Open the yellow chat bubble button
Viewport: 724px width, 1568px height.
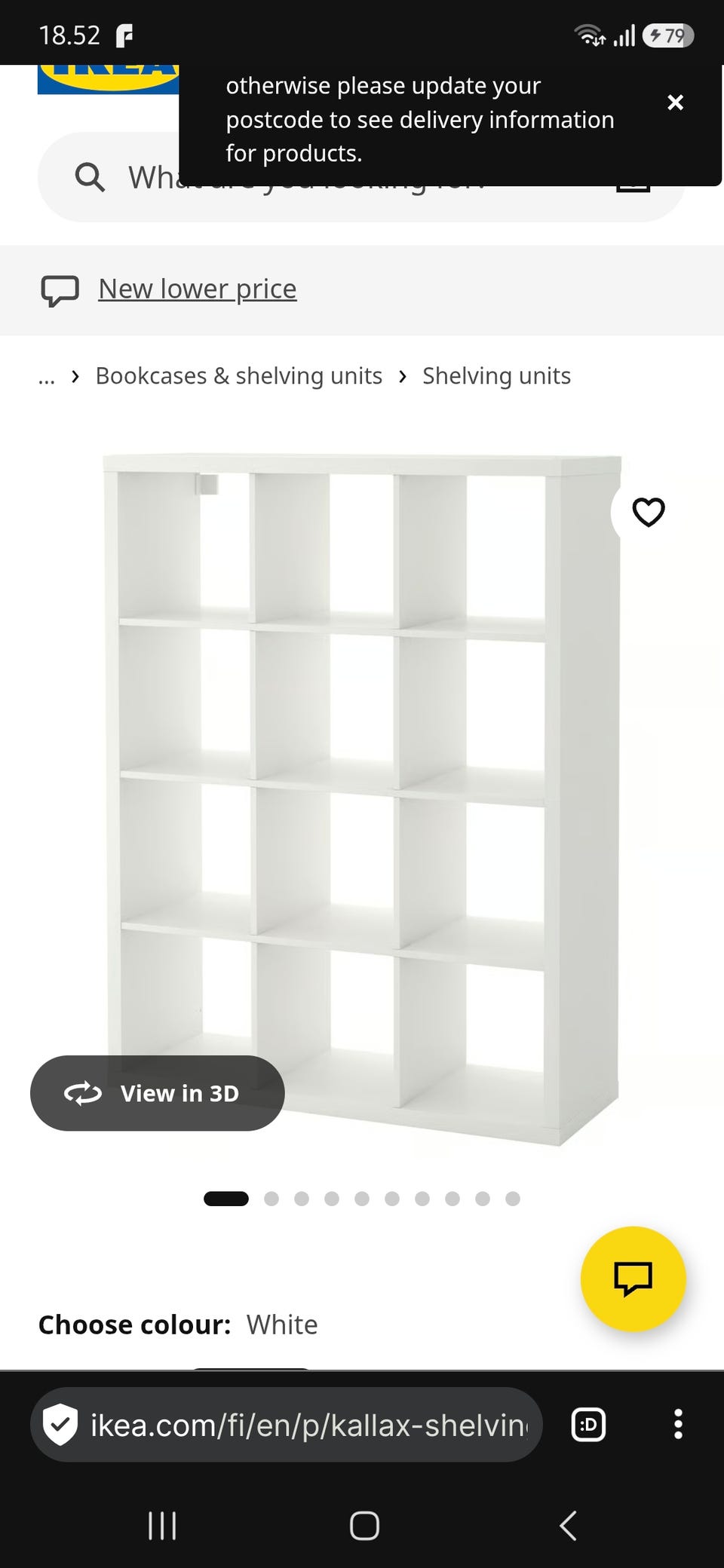pos(633,1279)
